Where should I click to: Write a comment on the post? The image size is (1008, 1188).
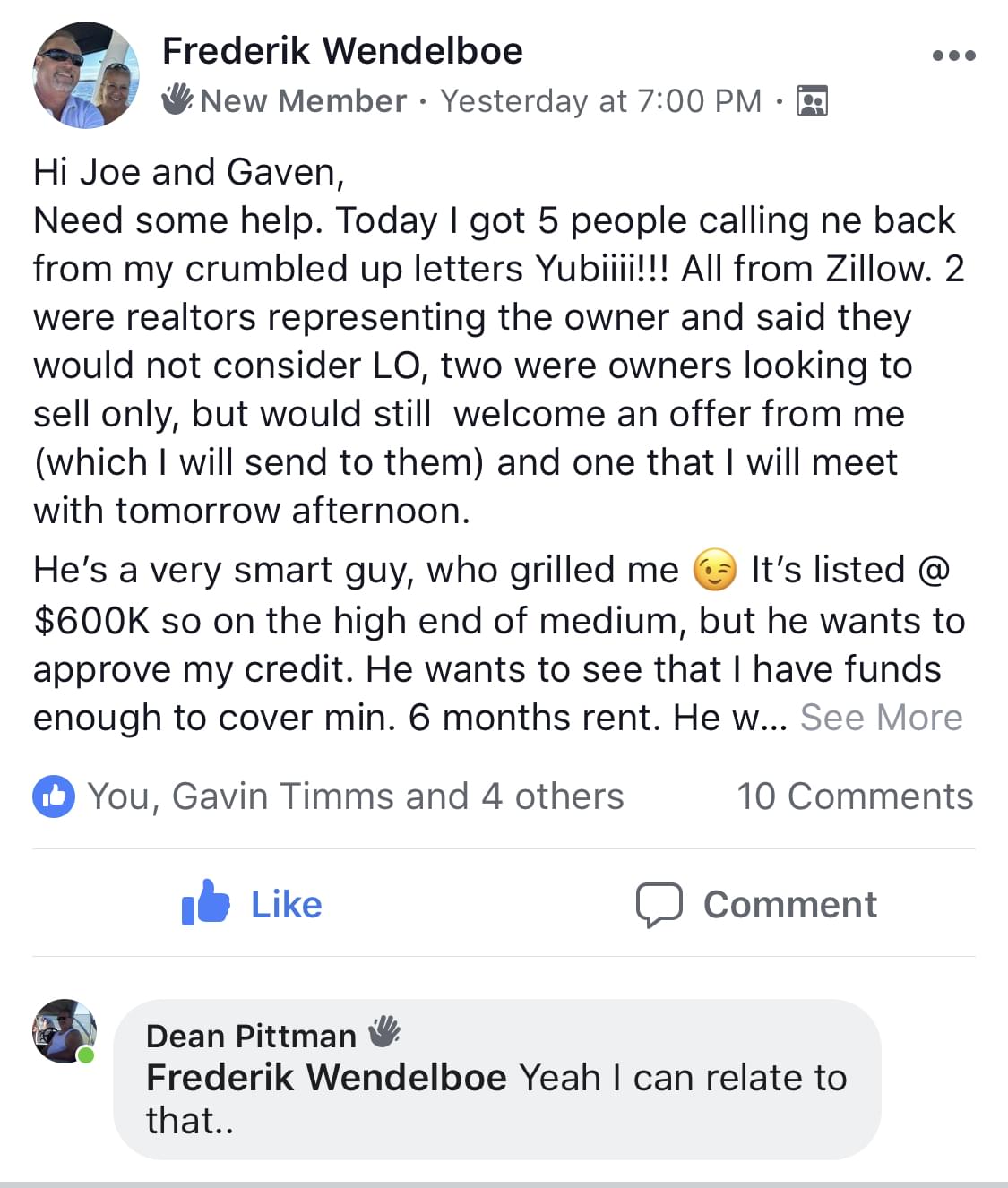pyautogui.click(x=757, y=904)
